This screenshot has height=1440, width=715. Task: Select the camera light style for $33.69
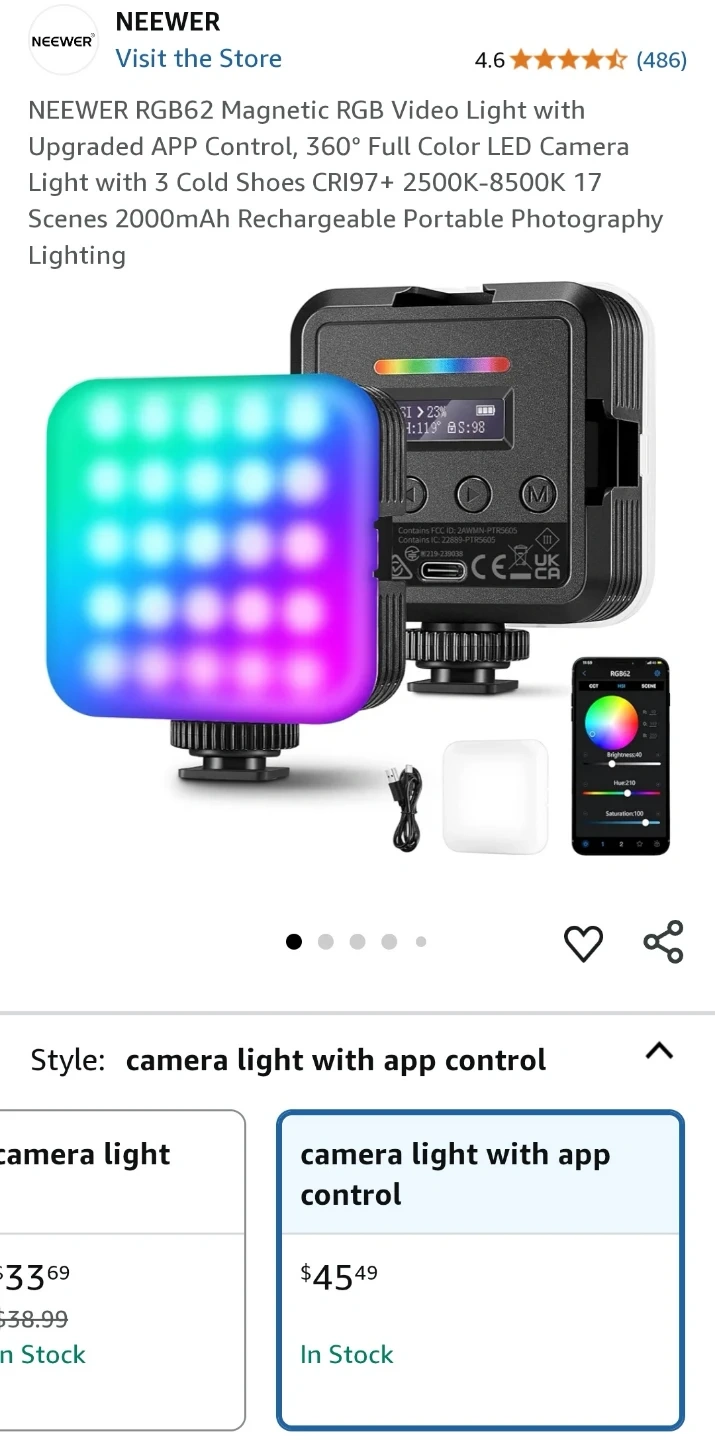pyautogui.click(x=121, y=1271)
